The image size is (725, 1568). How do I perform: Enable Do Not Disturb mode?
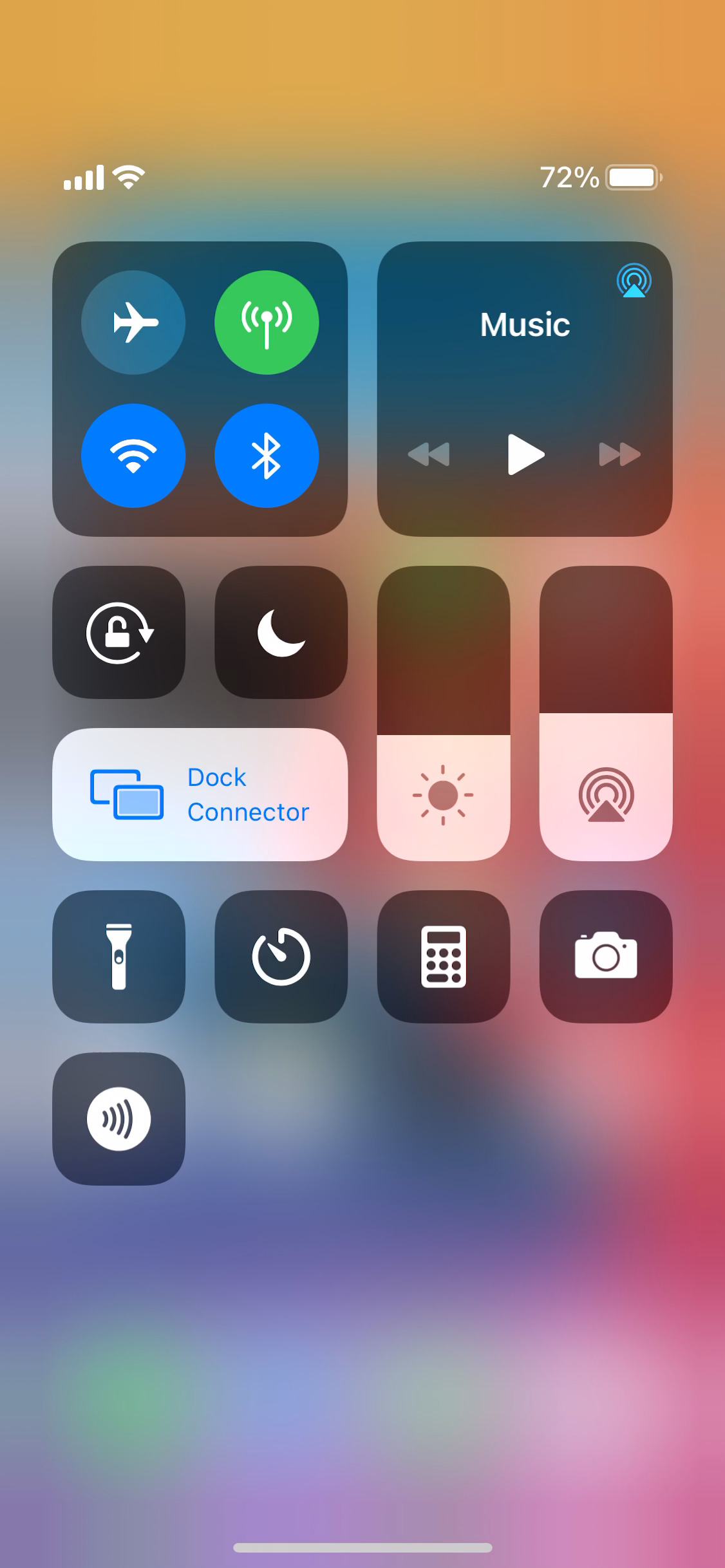(281, 634)
